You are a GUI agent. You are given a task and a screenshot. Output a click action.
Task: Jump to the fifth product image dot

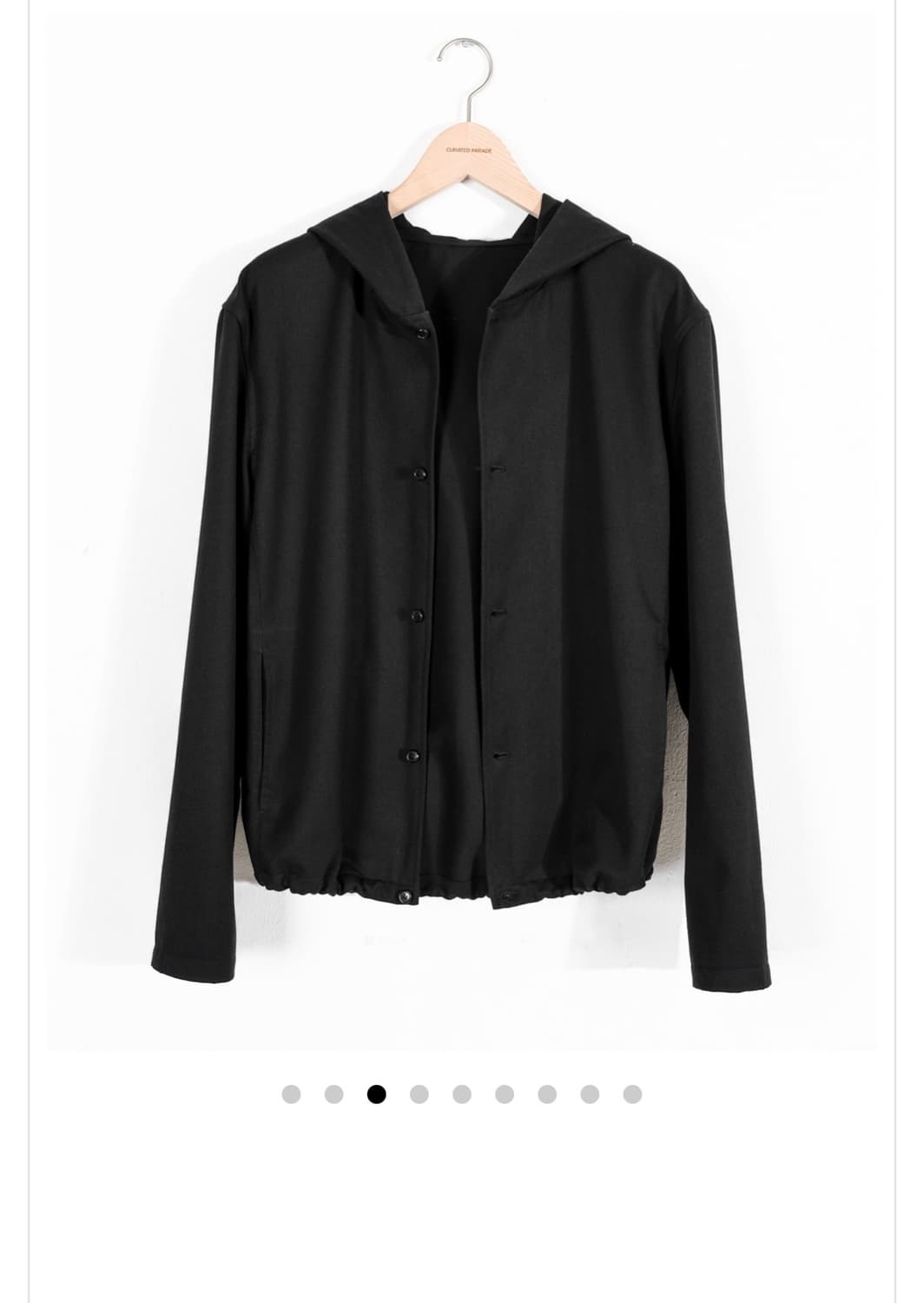tap(460, 1093)
